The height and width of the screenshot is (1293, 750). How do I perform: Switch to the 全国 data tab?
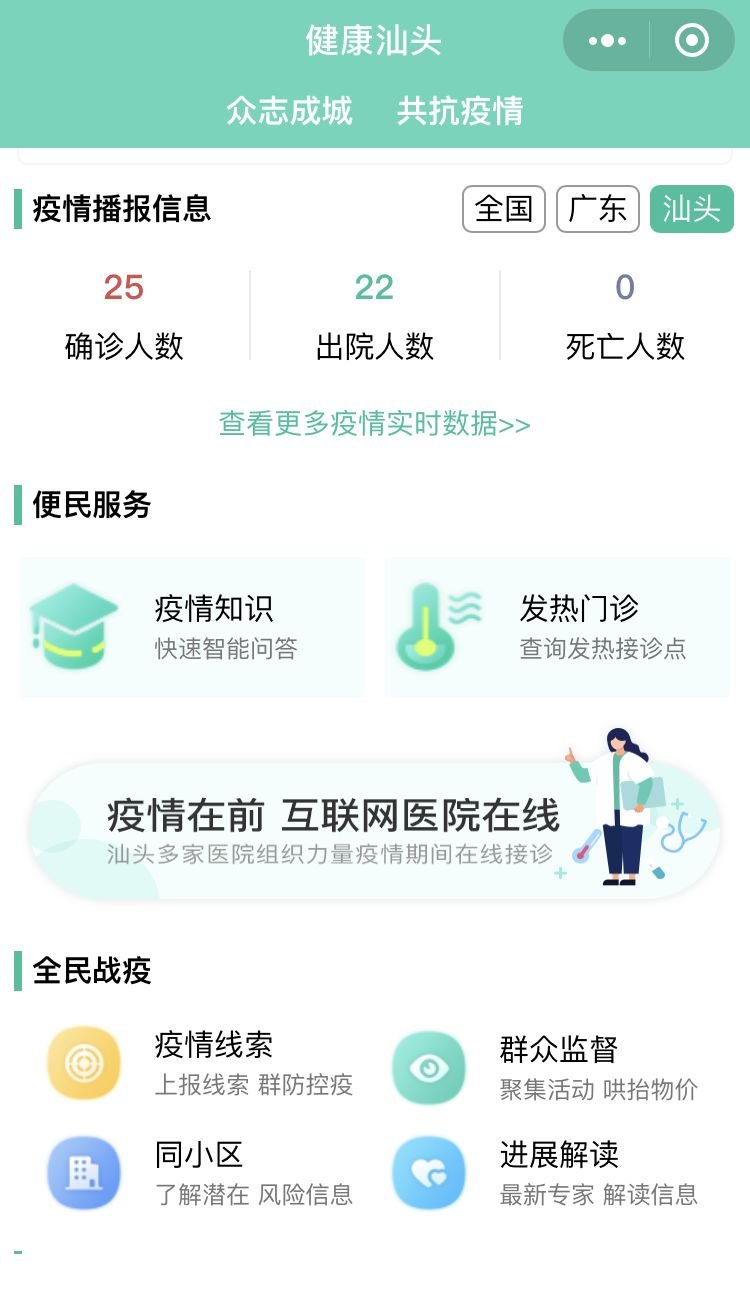coord(503,209)
